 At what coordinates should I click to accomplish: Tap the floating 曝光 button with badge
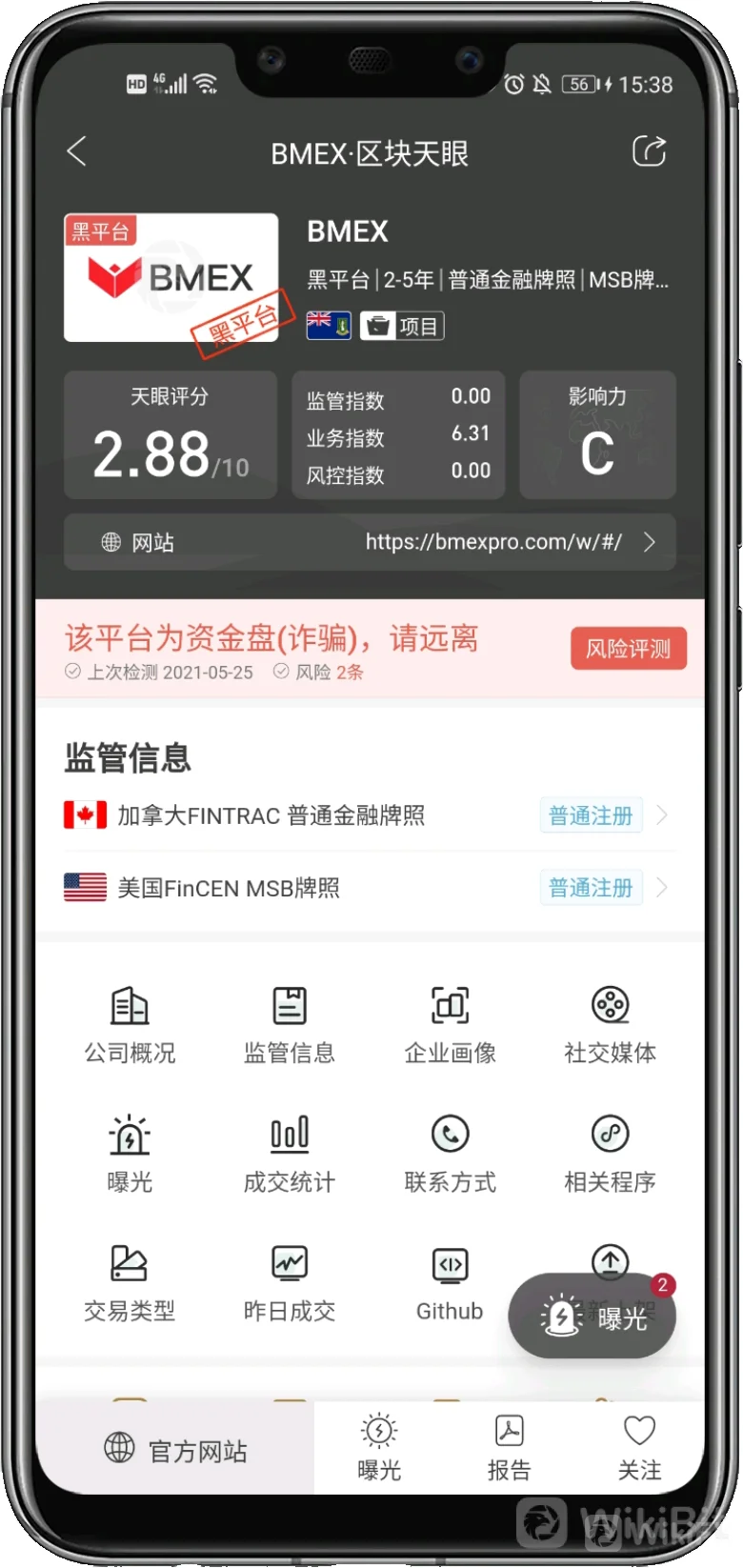click(x=592, y=1317)
